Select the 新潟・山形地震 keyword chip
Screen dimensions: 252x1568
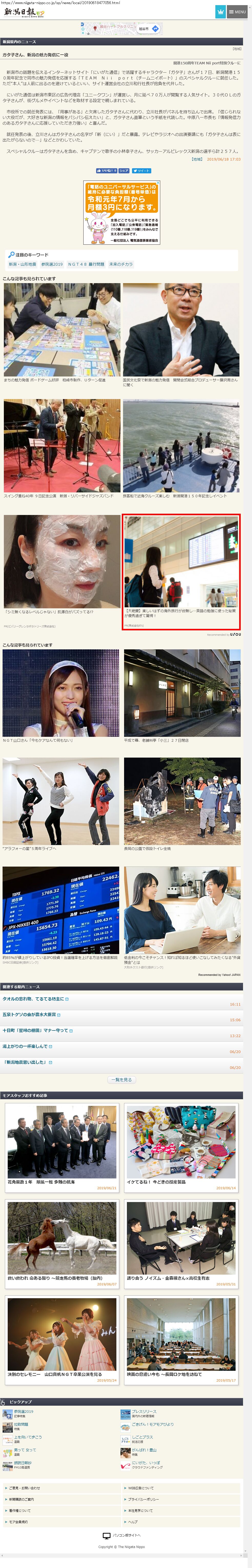(x=22, y=264)
